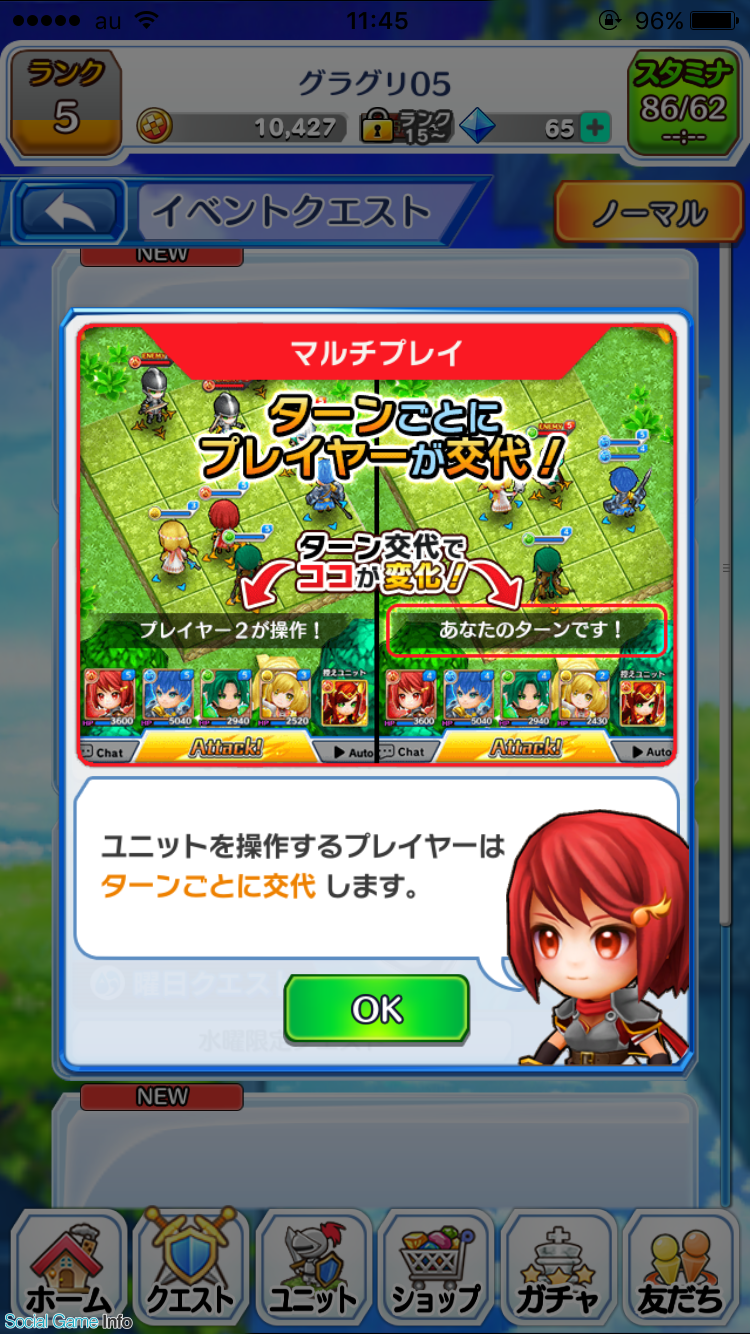
Task: Switch to the クエスト tab
Action: [190, 1268]
